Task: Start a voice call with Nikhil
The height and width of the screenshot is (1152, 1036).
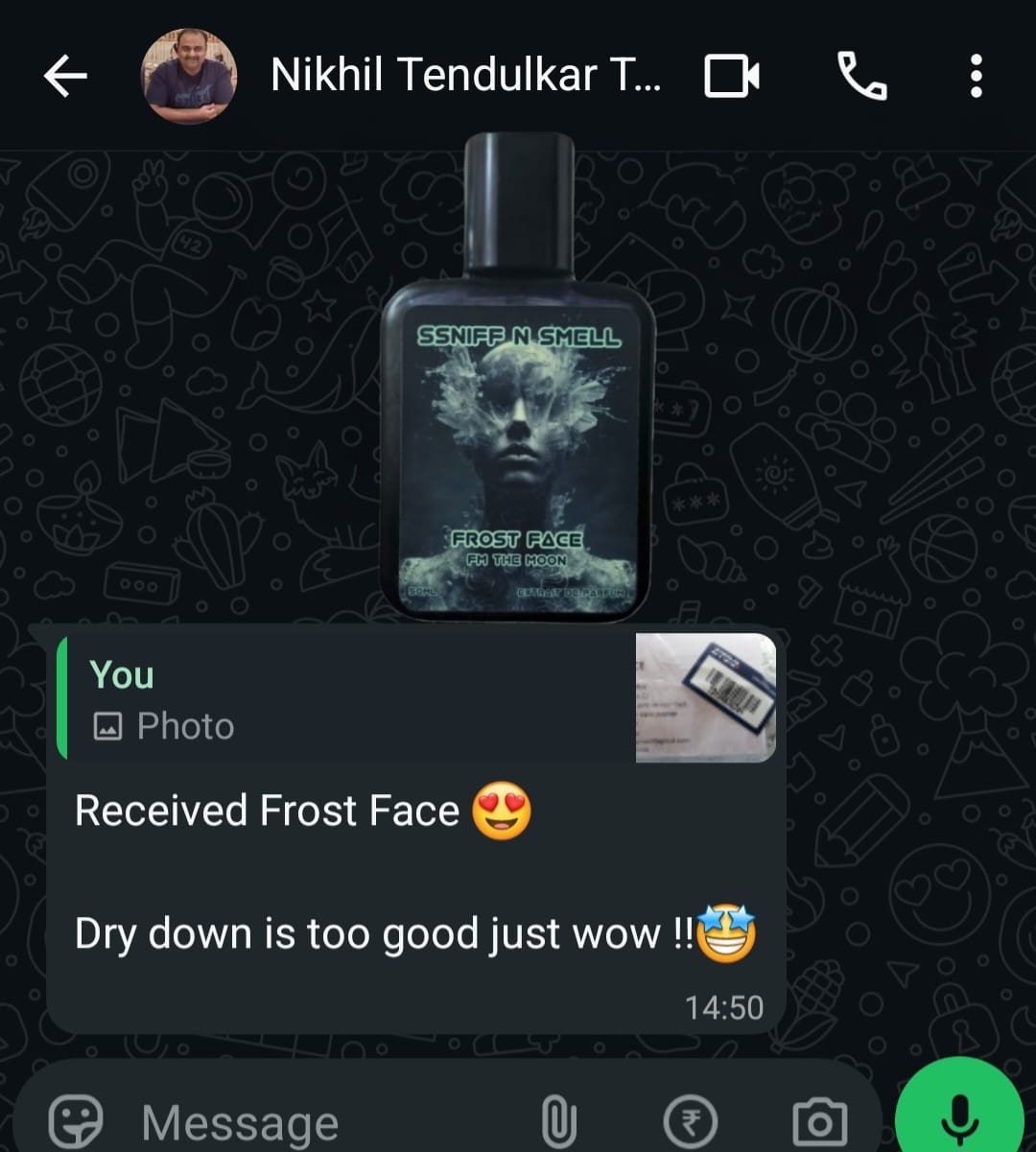Action: [x=861, y=76]
